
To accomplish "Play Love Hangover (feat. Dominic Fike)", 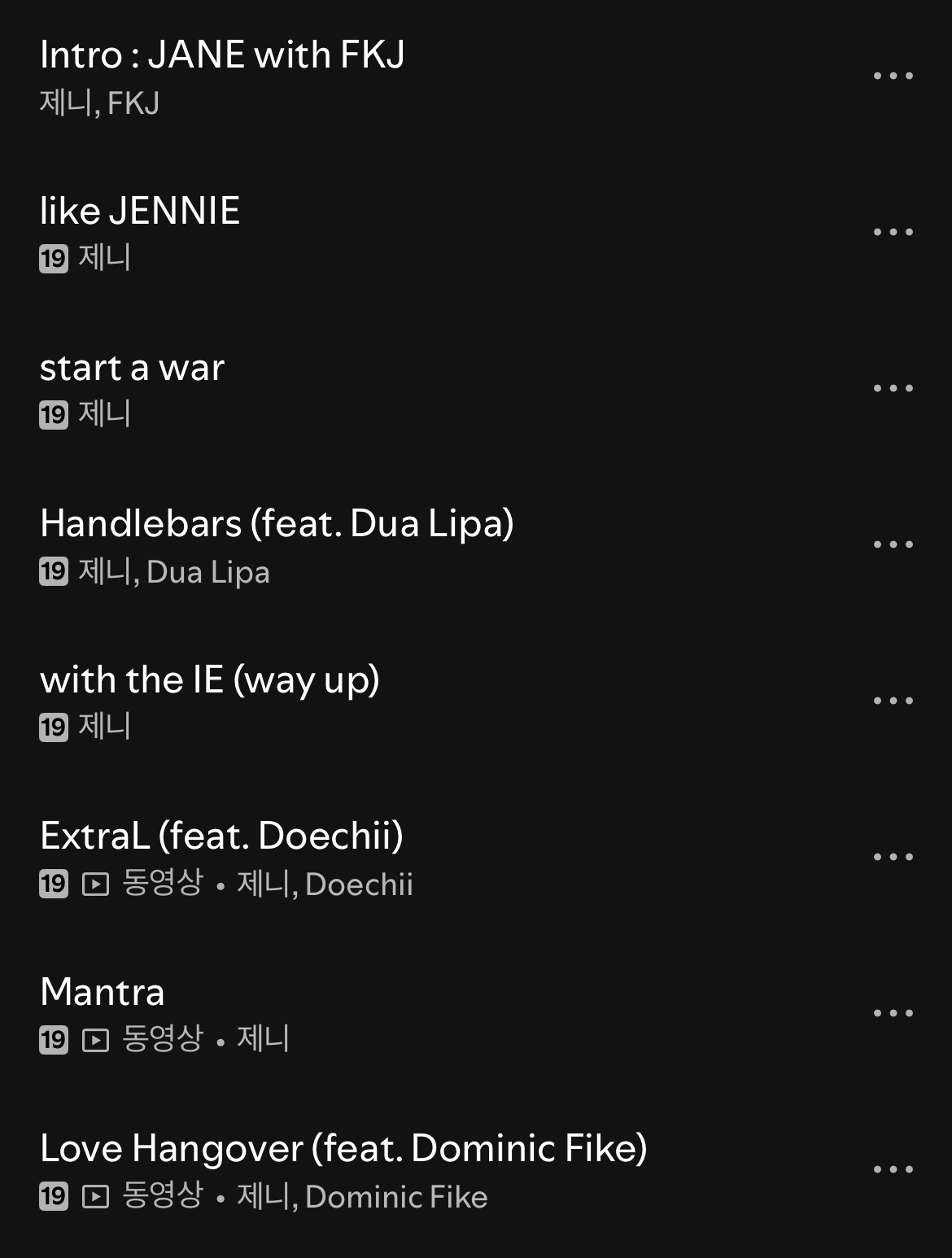I will [x=343, y=1149].
